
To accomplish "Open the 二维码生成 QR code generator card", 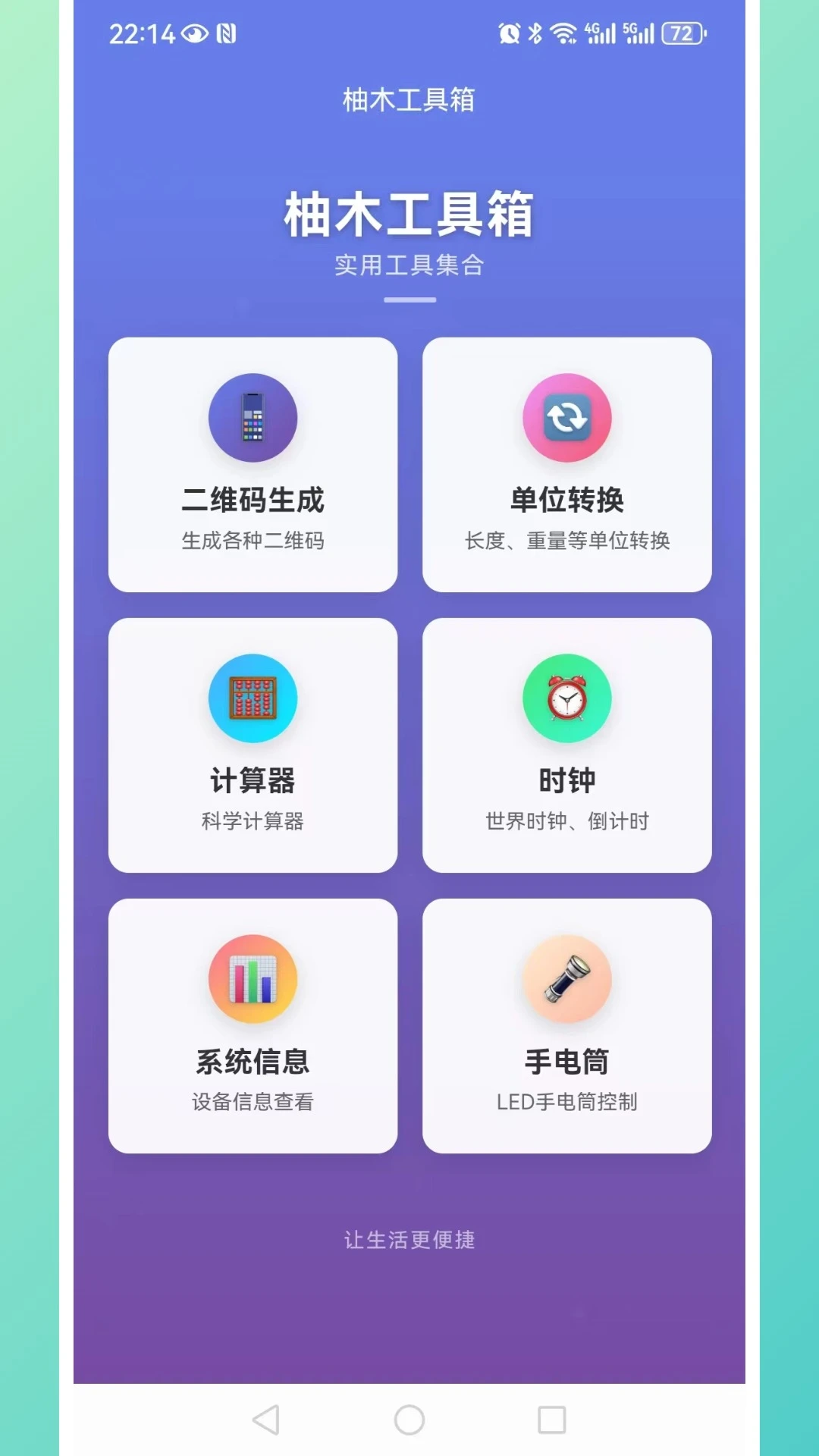I will (253, 464).
